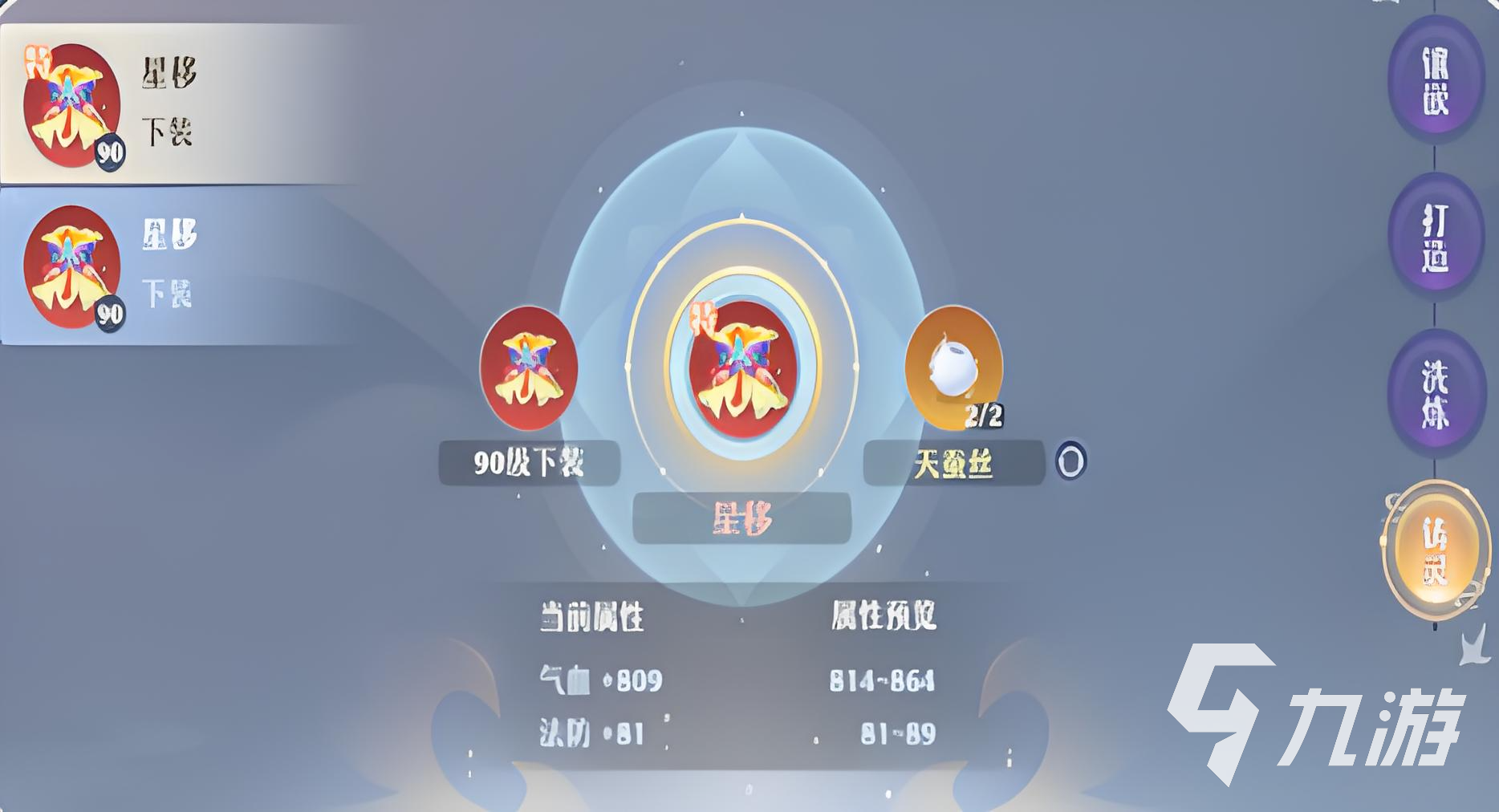Switch to the 洗炼 tab
Viewport: 1499px width, 812px height.
[1436, 394]
